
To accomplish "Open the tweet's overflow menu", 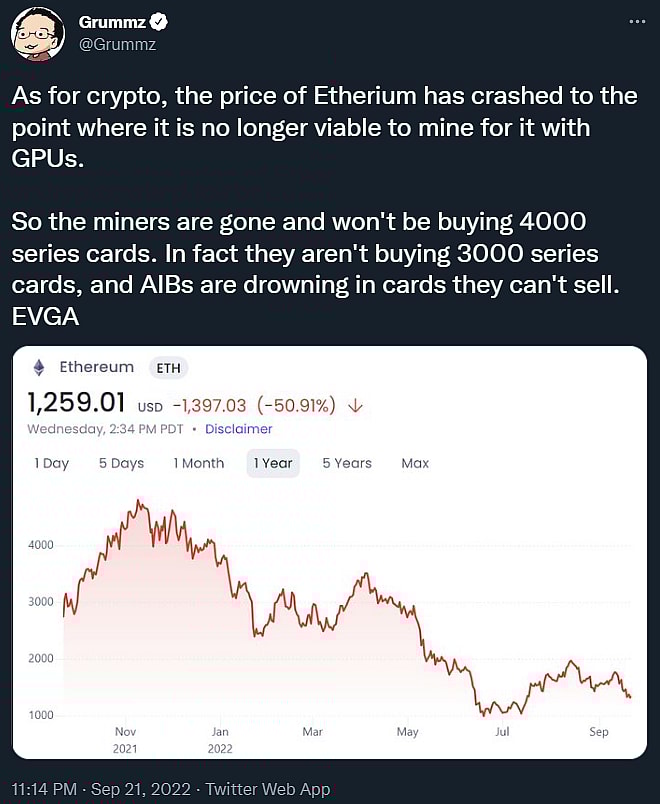I will pos(636,21).
